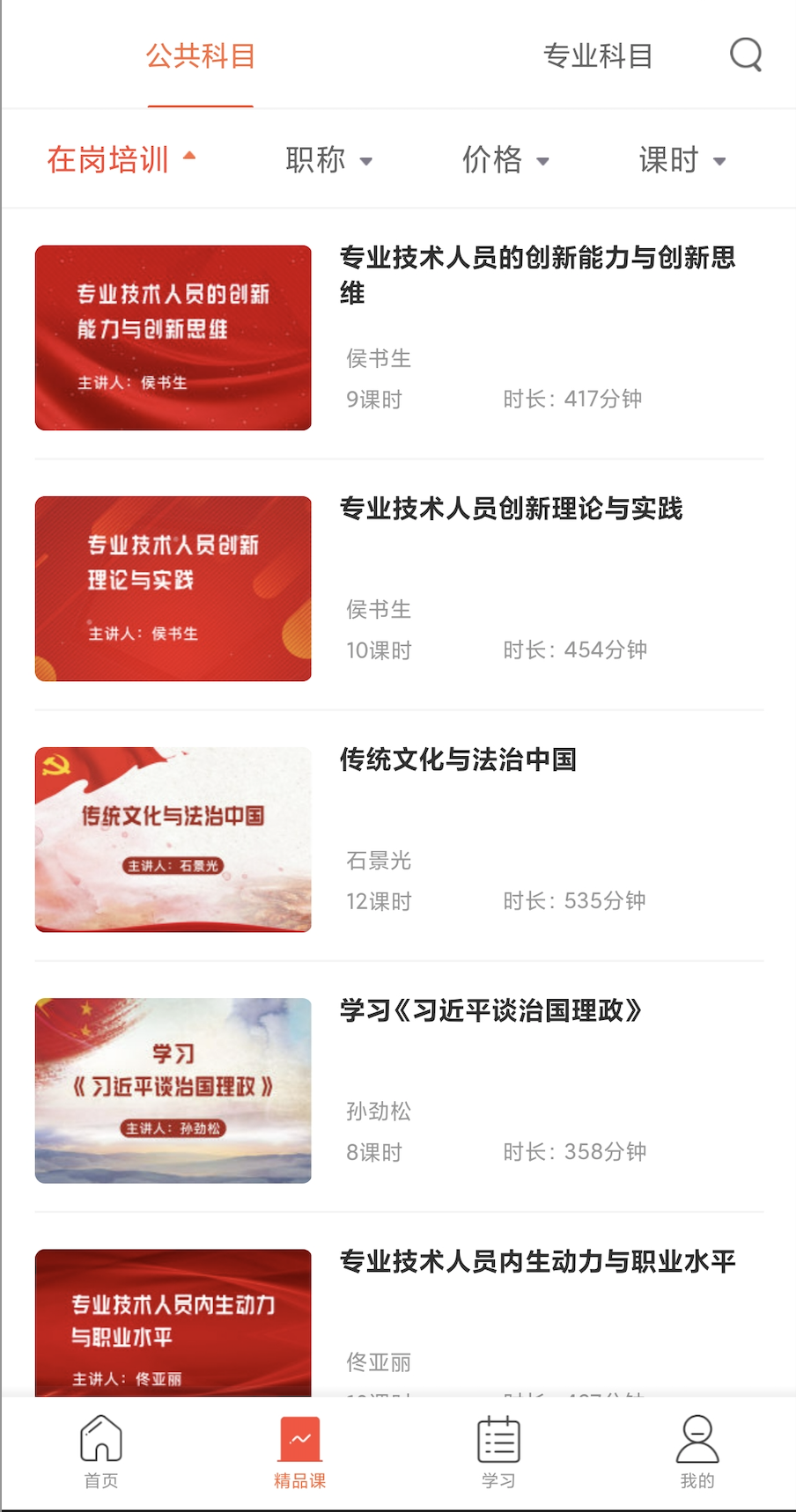Open course 传统文化与法治中国 by its title
This screenshot has height=1512, width=796.
(x=458, y=760)
